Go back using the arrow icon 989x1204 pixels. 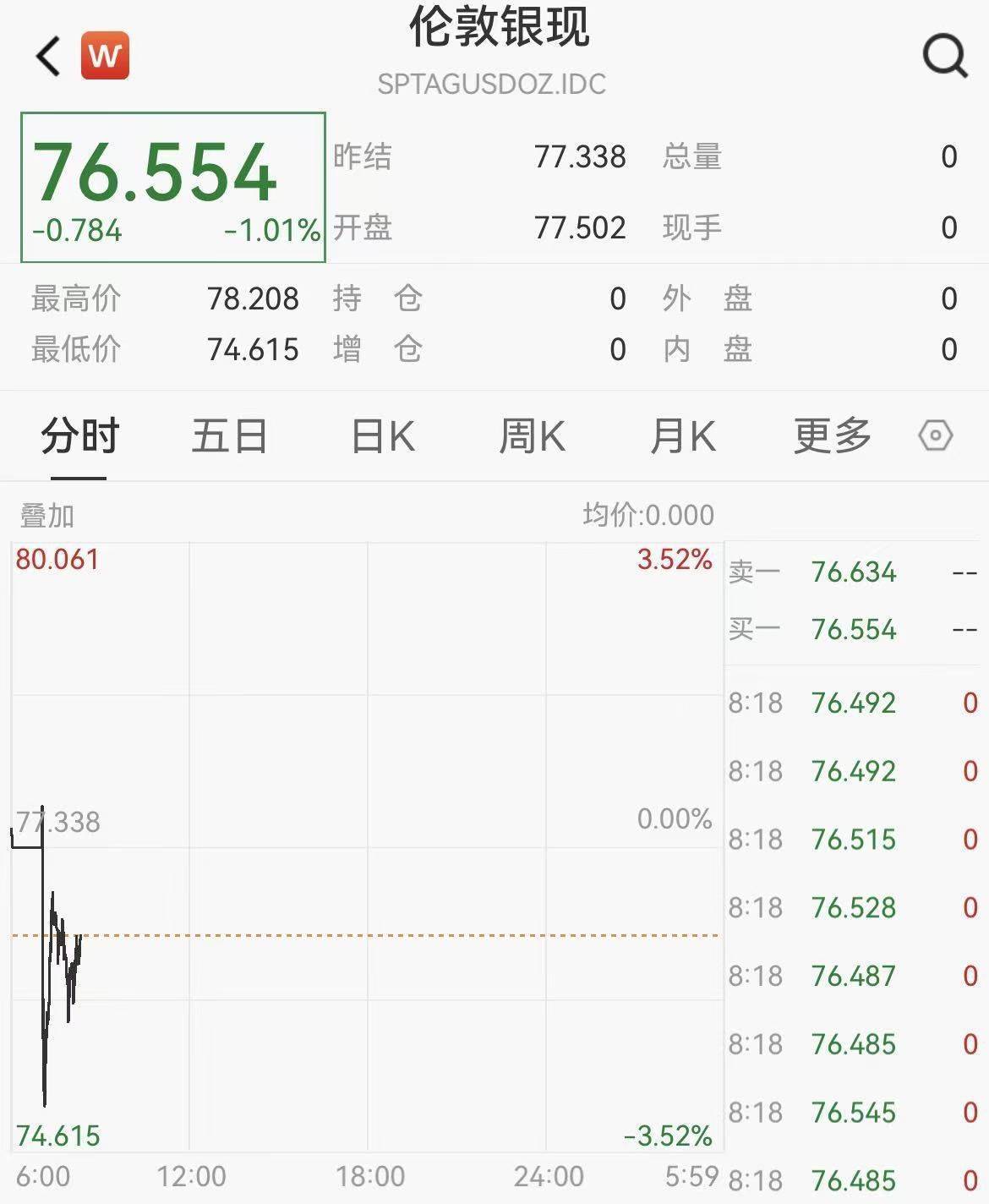(x=49, y=56)
